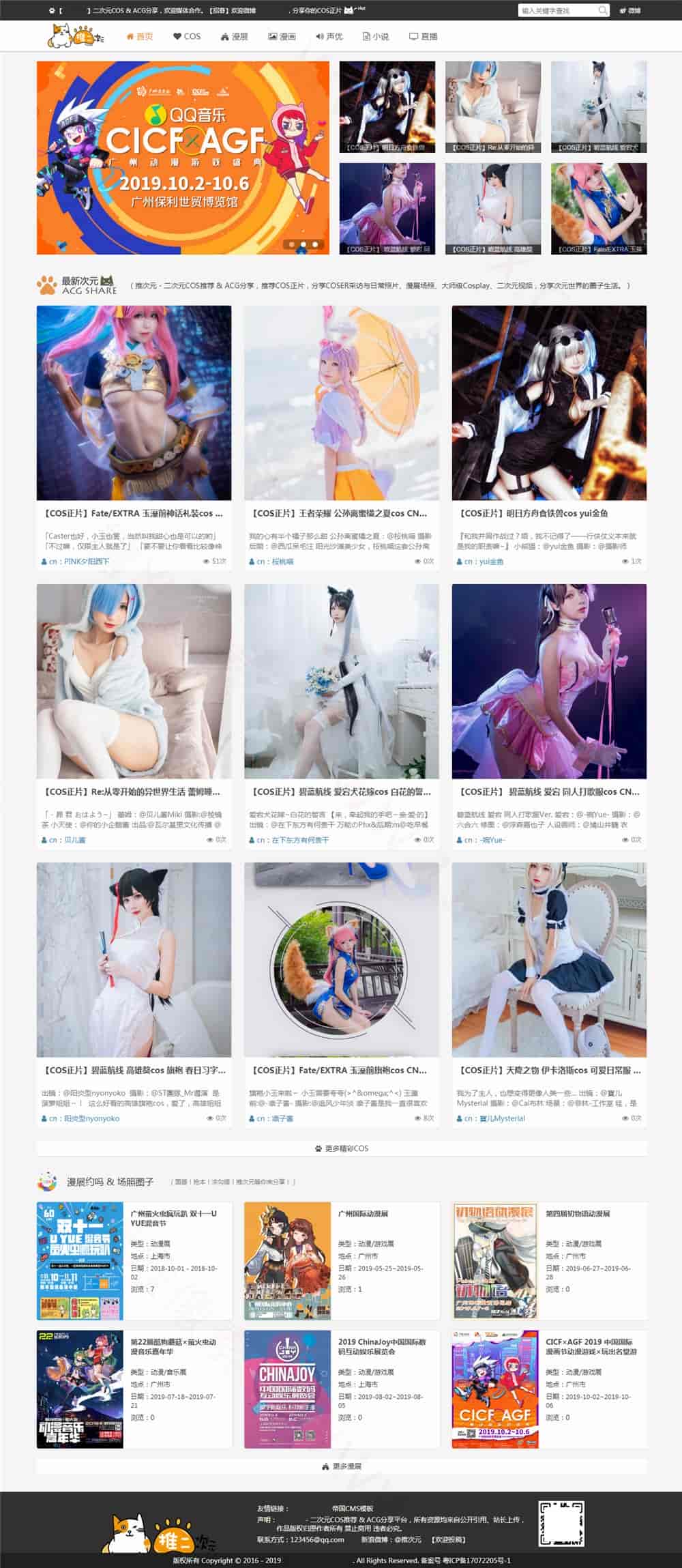Viewport: 682px width, 1568px height.
Task: Open the CICF×AGF 2019 carousel banner
Action: (183, 158)
